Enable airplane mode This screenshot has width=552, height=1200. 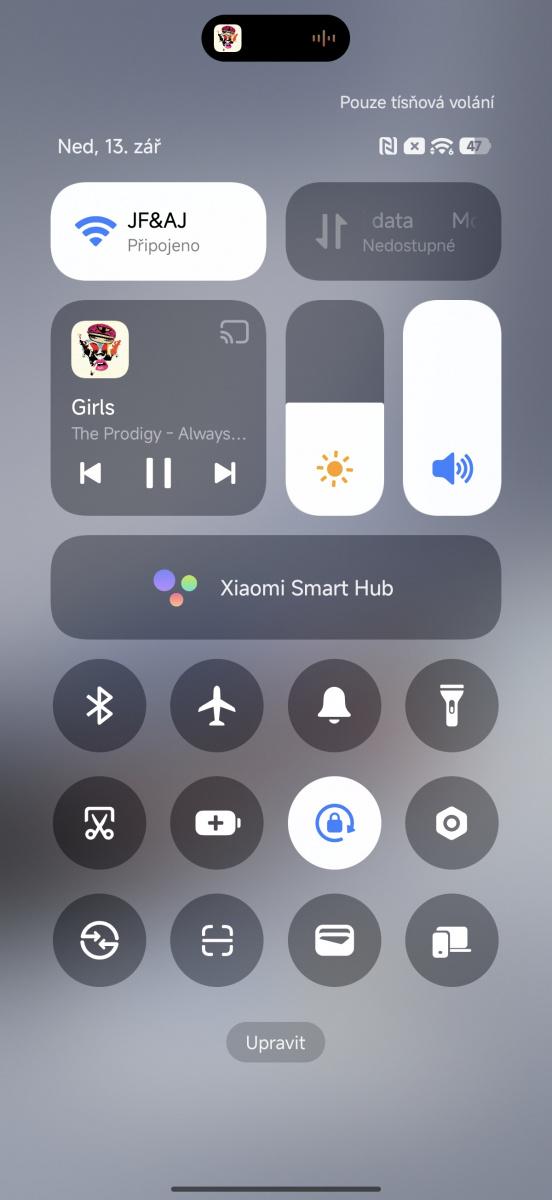217,706
